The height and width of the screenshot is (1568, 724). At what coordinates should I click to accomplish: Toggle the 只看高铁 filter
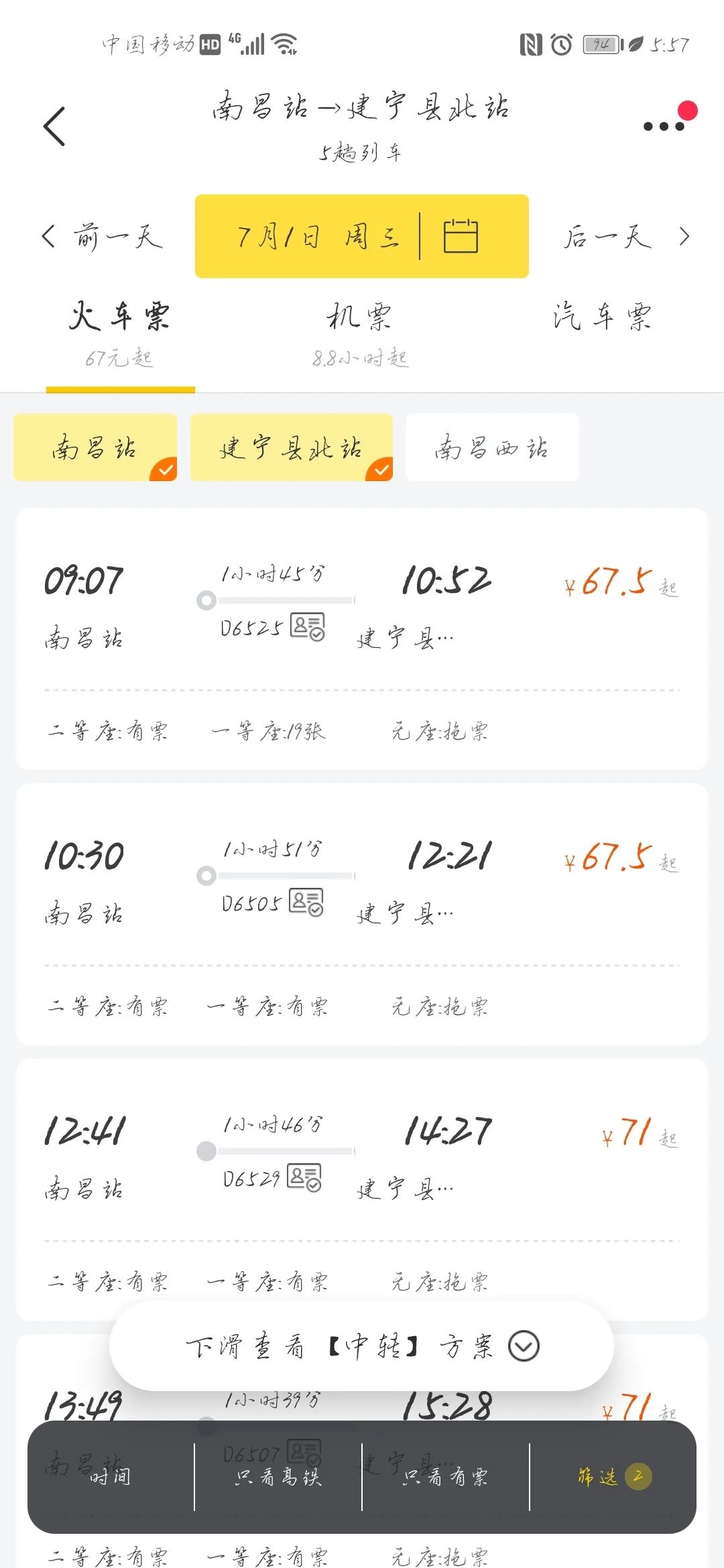(x=278, y=1476)
